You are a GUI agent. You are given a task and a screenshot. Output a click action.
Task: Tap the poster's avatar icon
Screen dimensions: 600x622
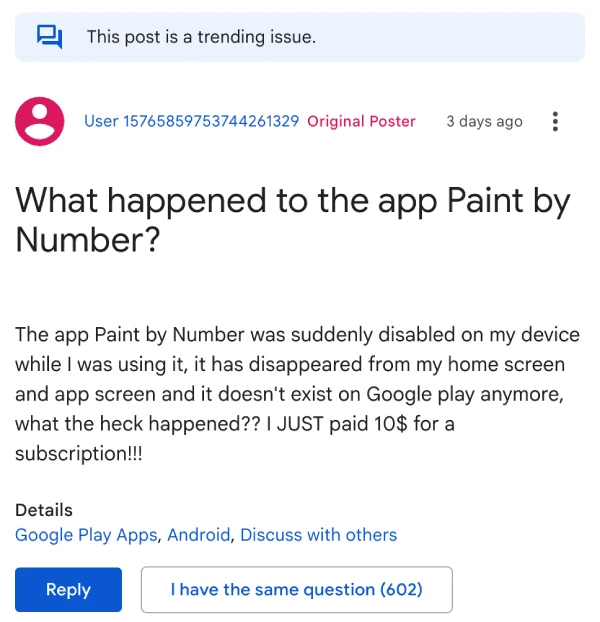(x=39, y=122)
